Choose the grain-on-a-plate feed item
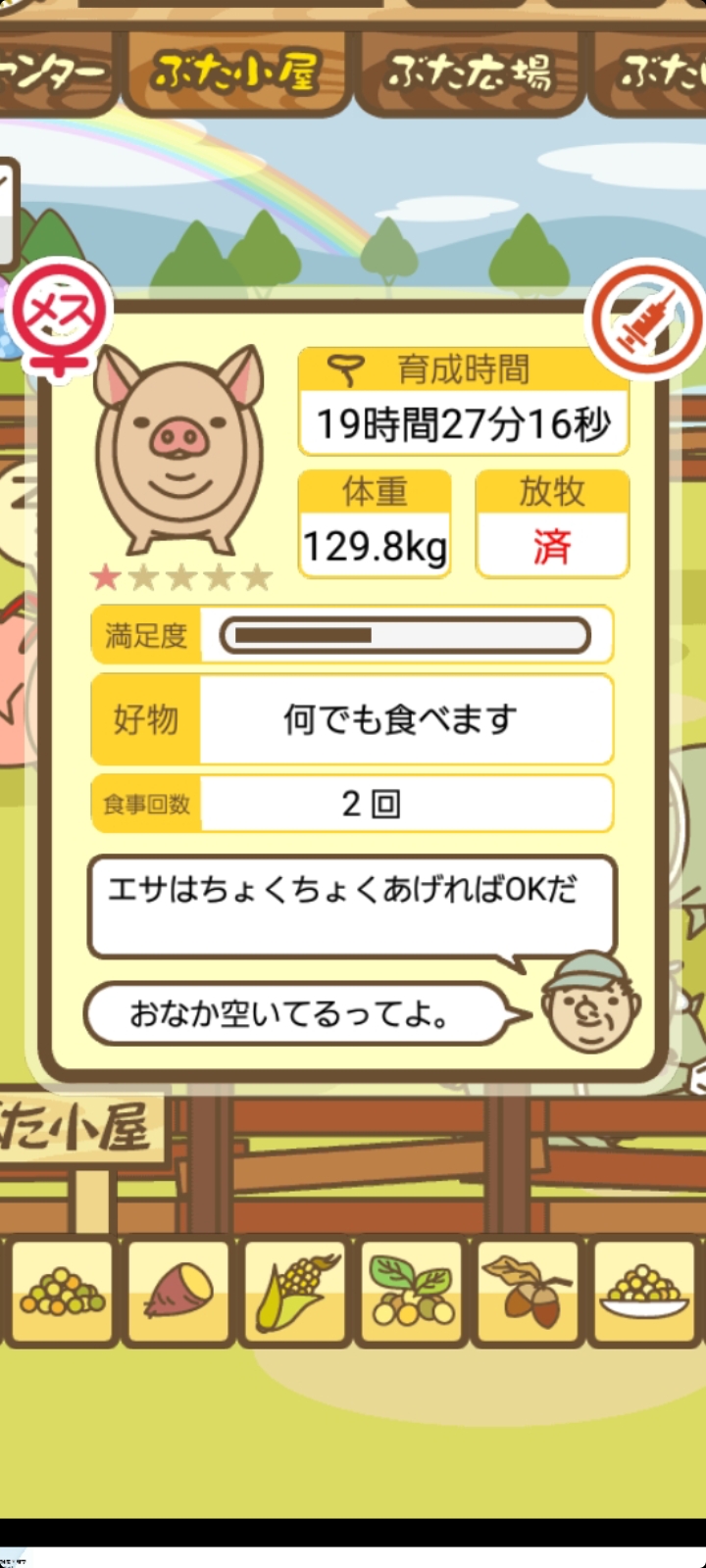Viewport: 706px width, 1568px height. 644,1290
